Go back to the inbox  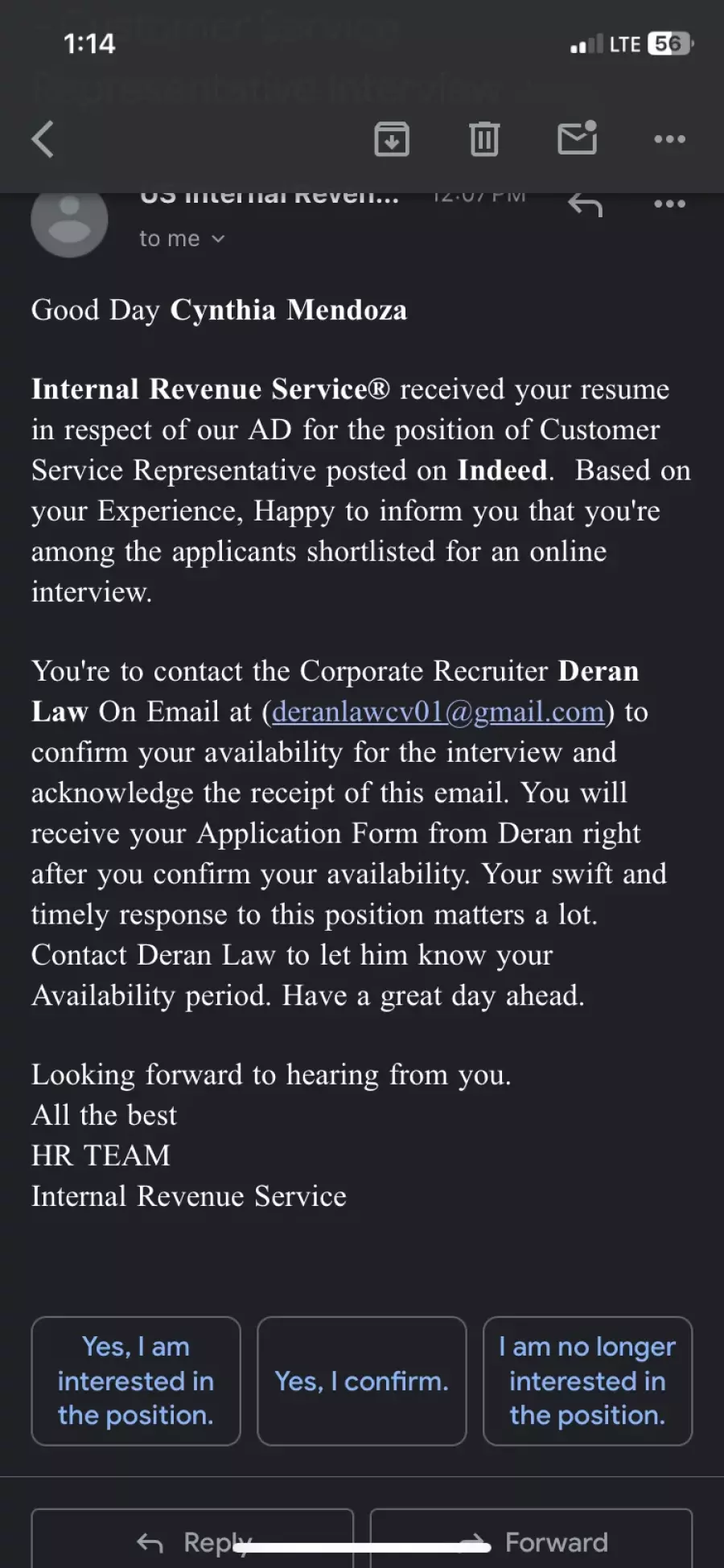(x=43, y=139)
